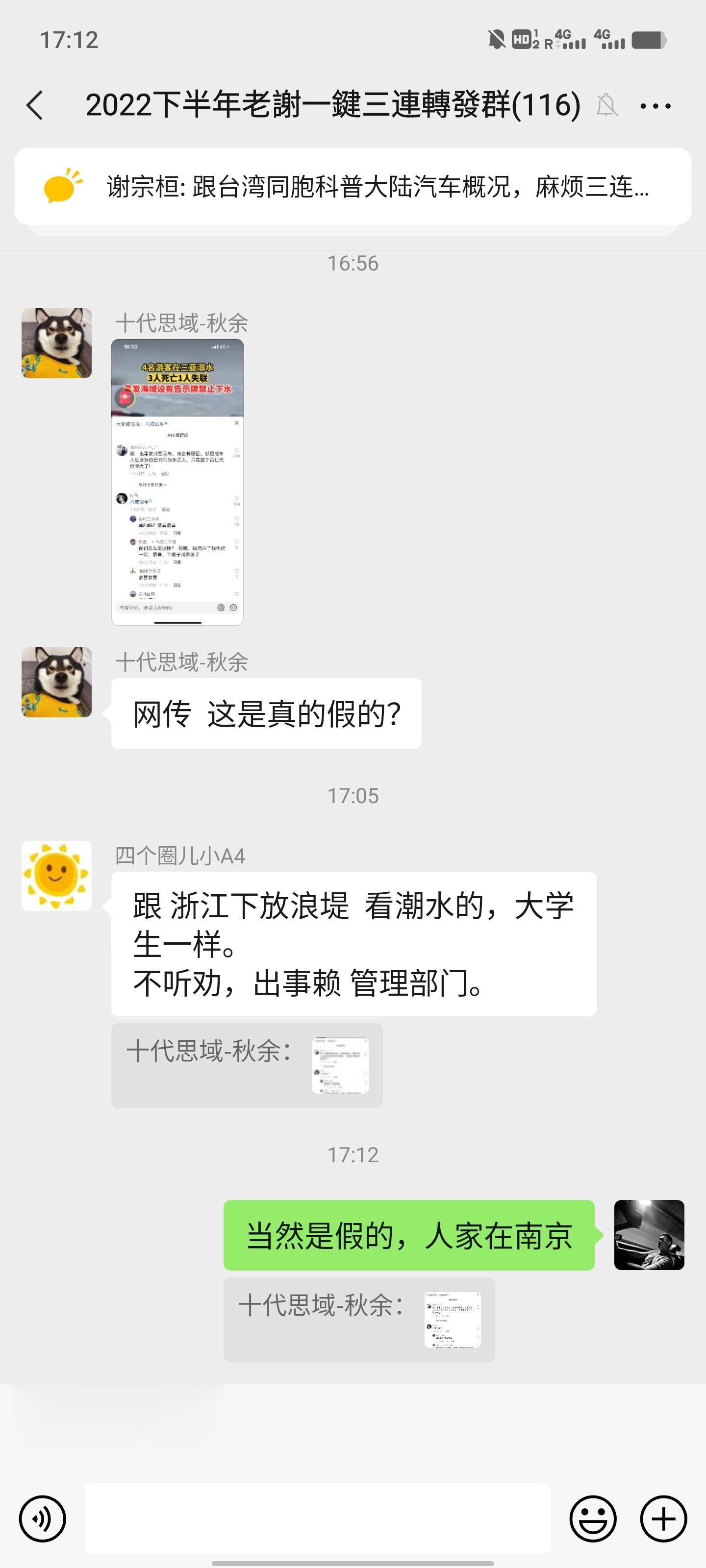View 十代思域-秋余's husky avatar profile
The height and width of the screenshot is (1568, 706).
pyautogui.click(x=57, y=343)
